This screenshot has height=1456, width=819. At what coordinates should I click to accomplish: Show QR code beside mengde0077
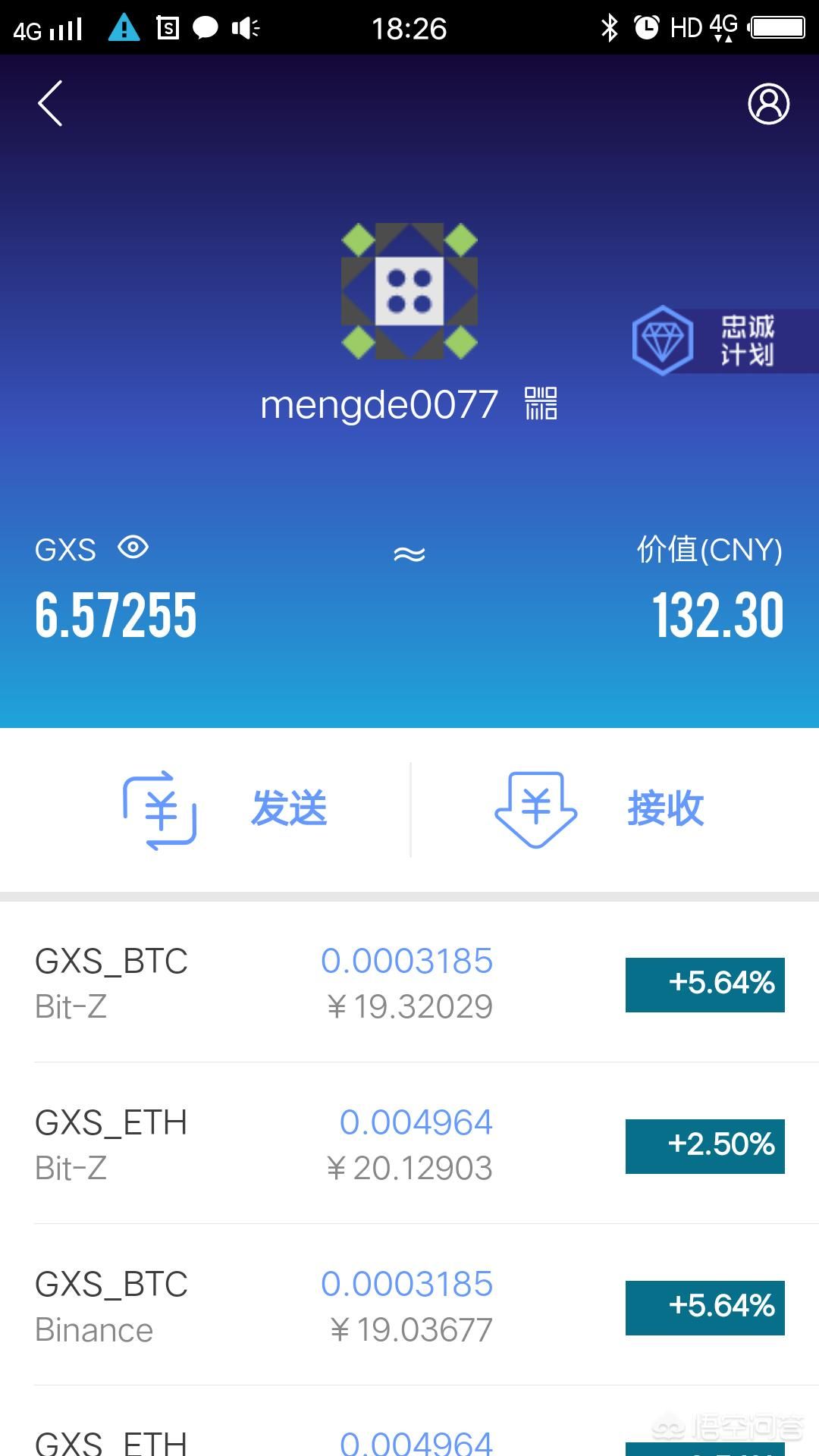click(541, 403)
